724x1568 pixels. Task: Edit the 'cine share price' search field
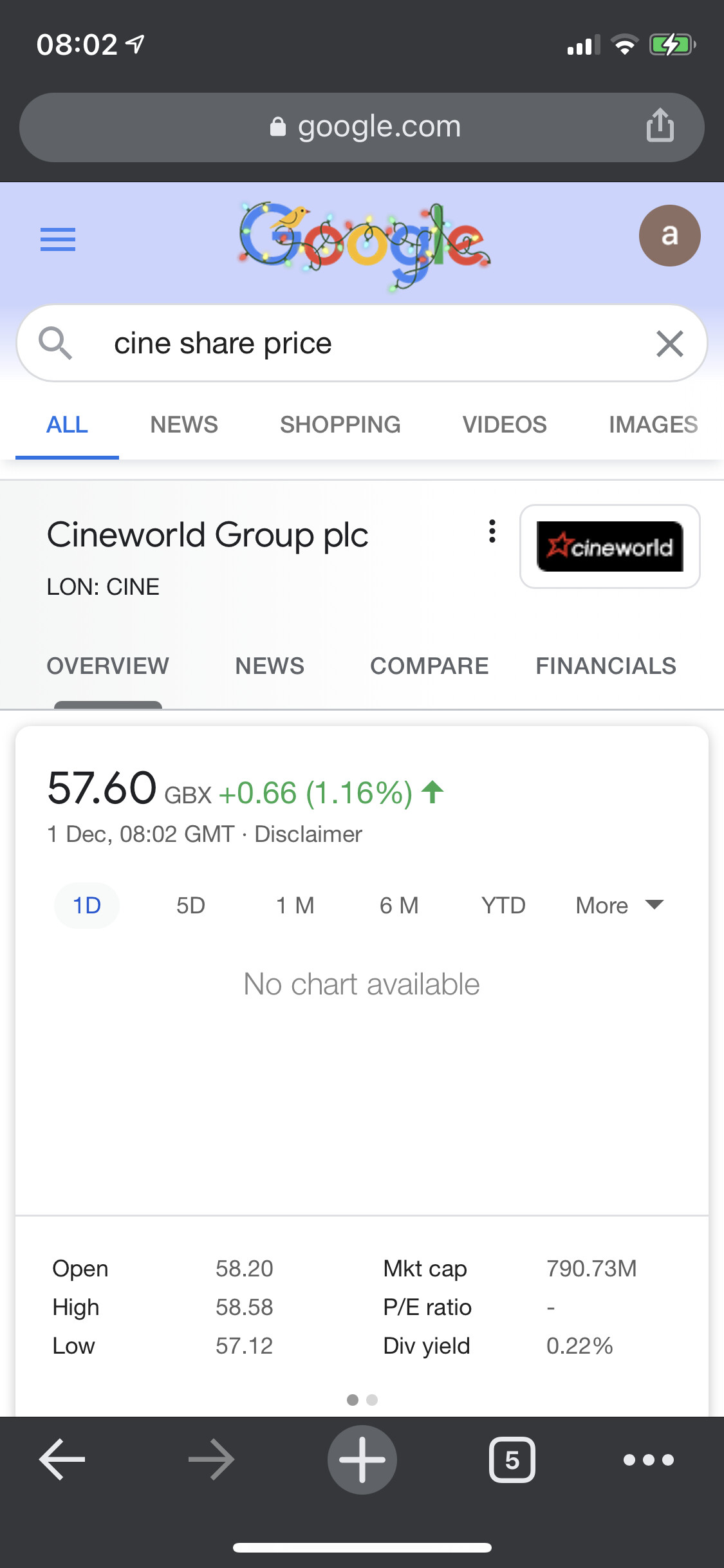[x=360, y=343]
